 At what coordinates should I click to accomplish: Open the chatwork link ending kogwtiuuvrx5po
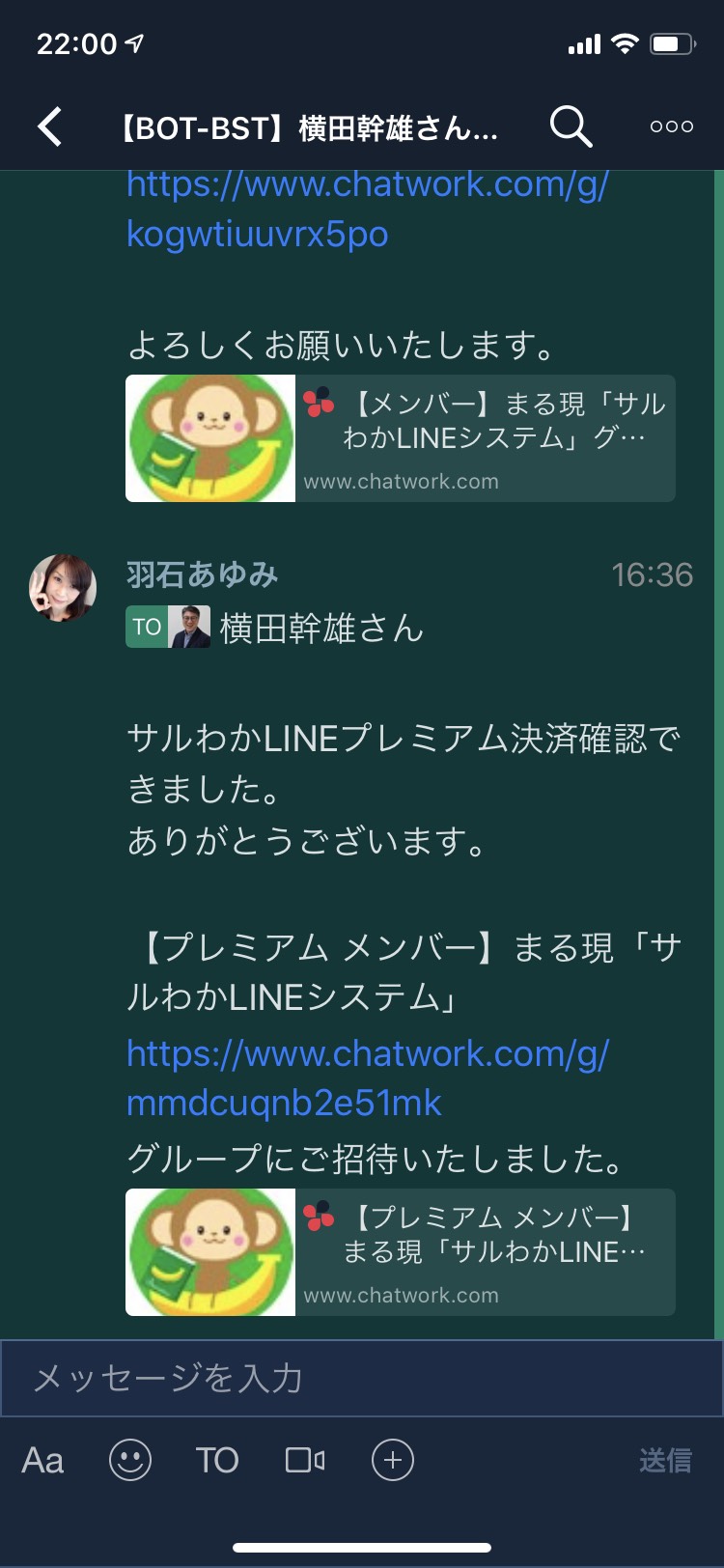[367, 209]
